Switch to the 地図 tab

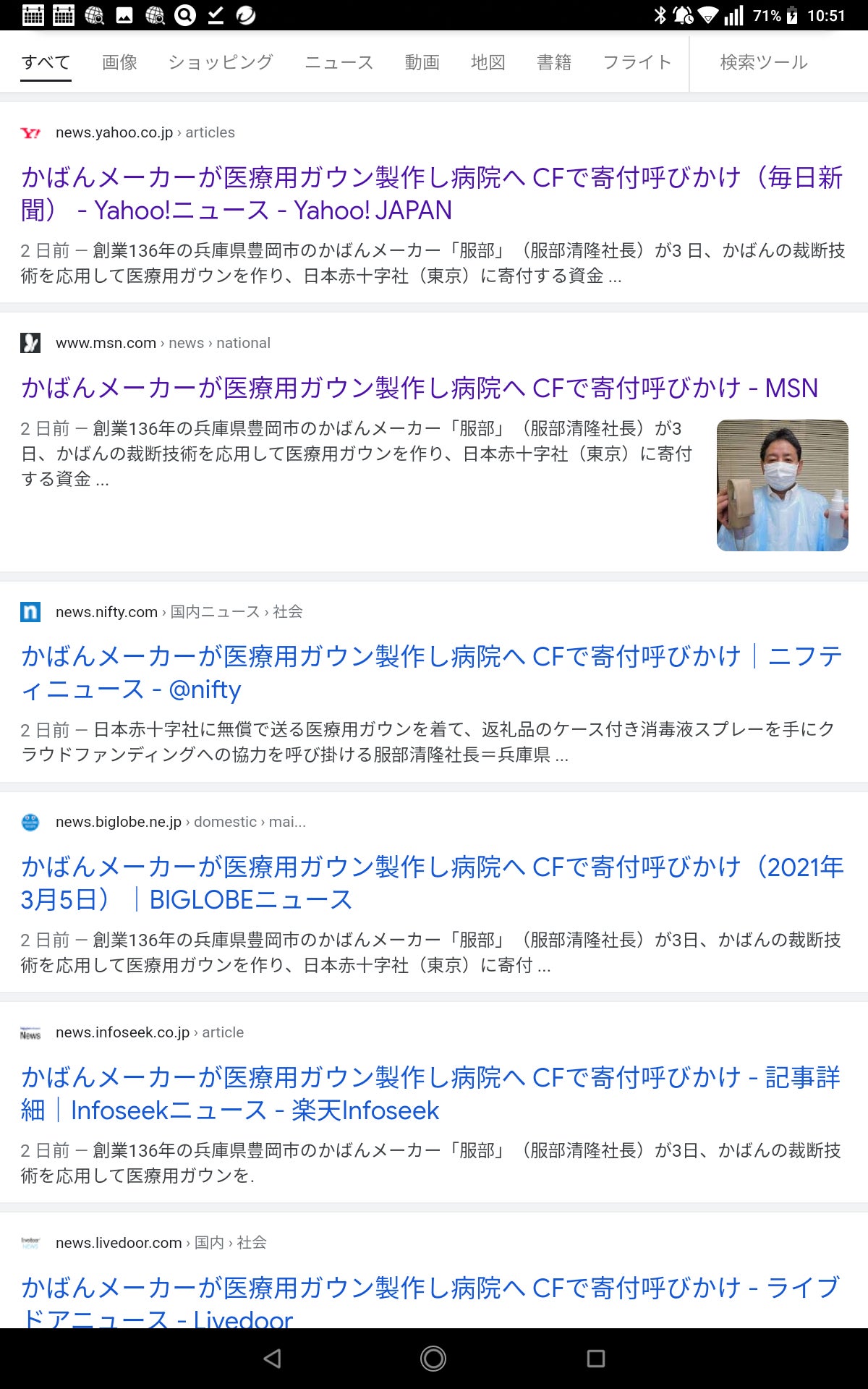(488, 63)
